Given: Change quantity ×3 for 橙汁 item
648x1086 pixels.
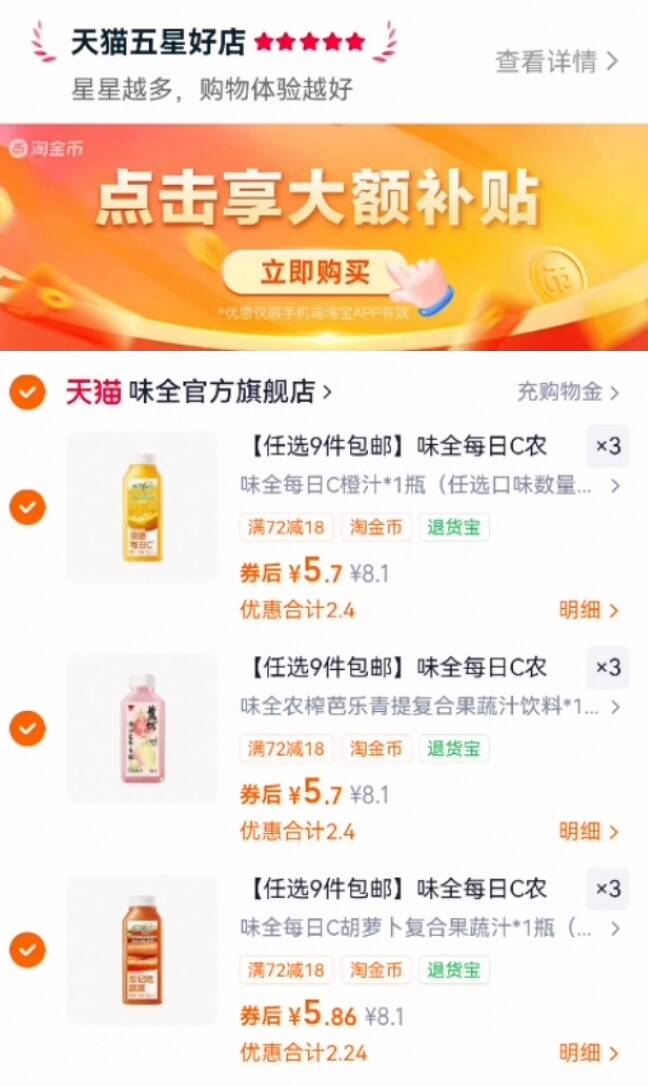Looking at the screenshot, I should click(608, 446).
